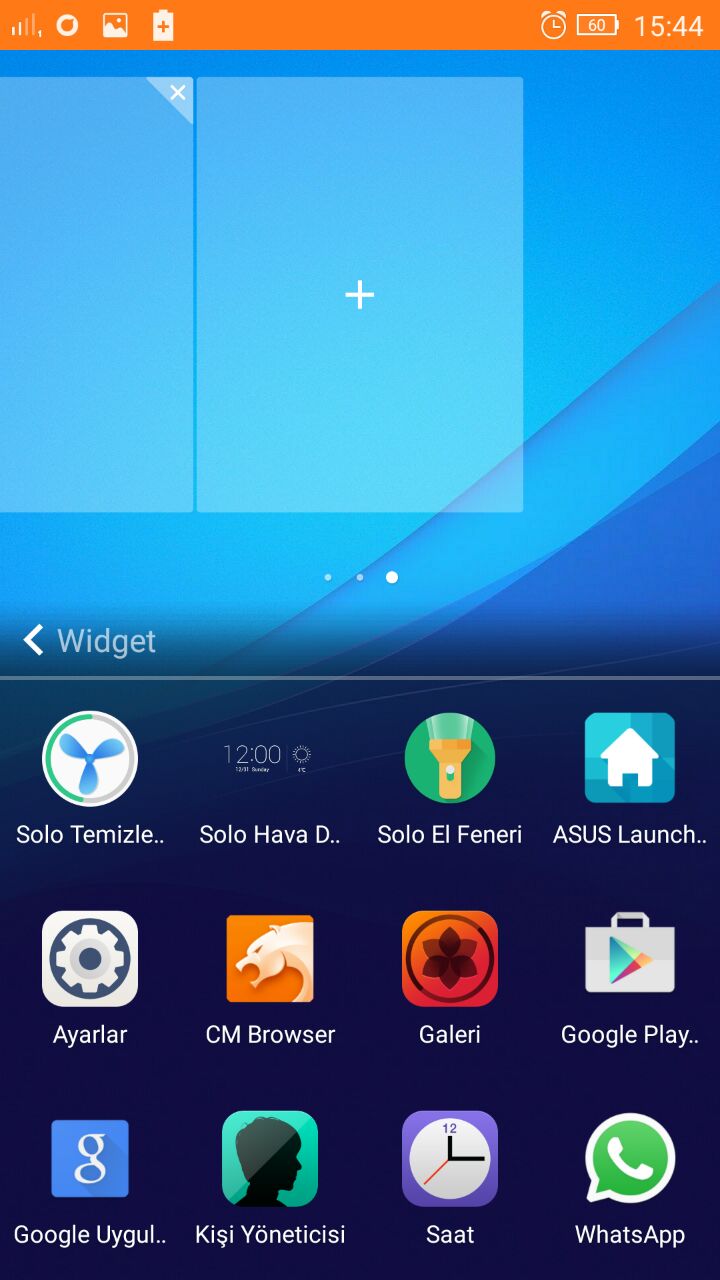The height and width of the screenshot is (1280, 720).
Task: Remove the home page with the X corner
Action: click(x=177, y=93)
